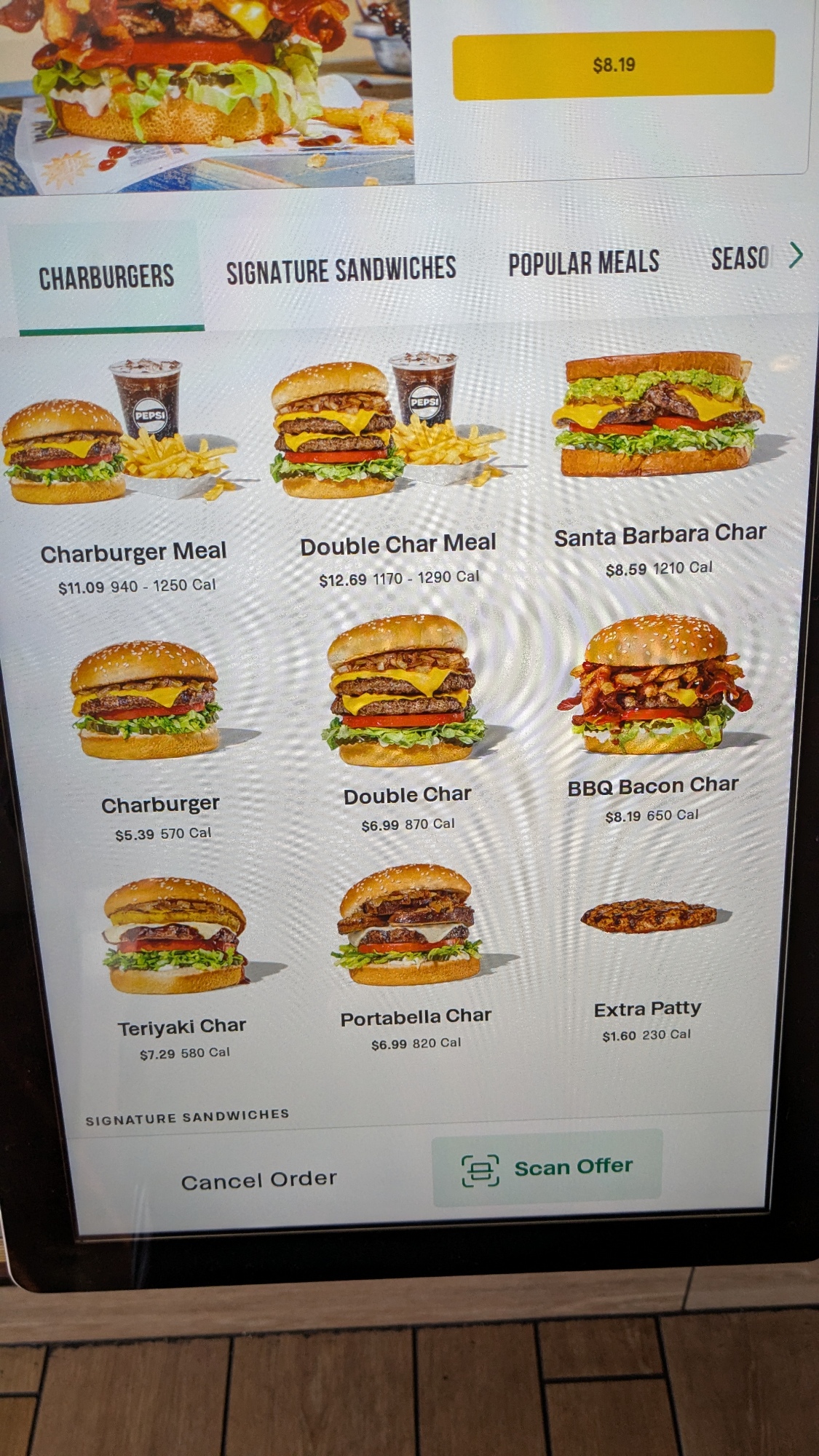
Task: Switch to the Signature Sandwiches tab
Action: pyautogui.click(x=341, y=270)
